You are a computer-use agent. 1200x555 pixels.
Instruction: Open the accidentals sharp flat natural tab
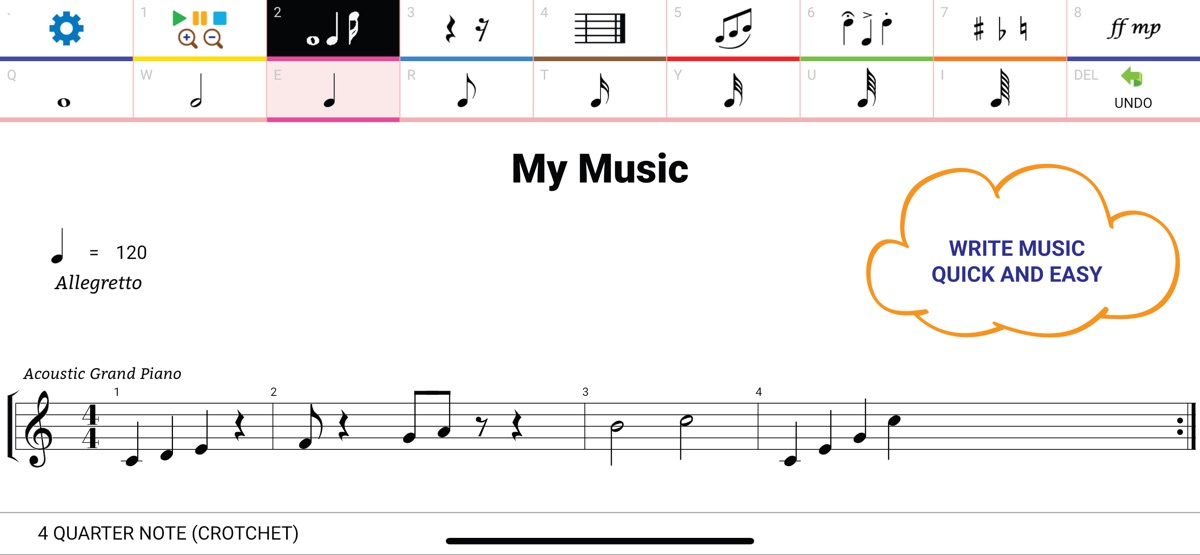tap(999, 30)
